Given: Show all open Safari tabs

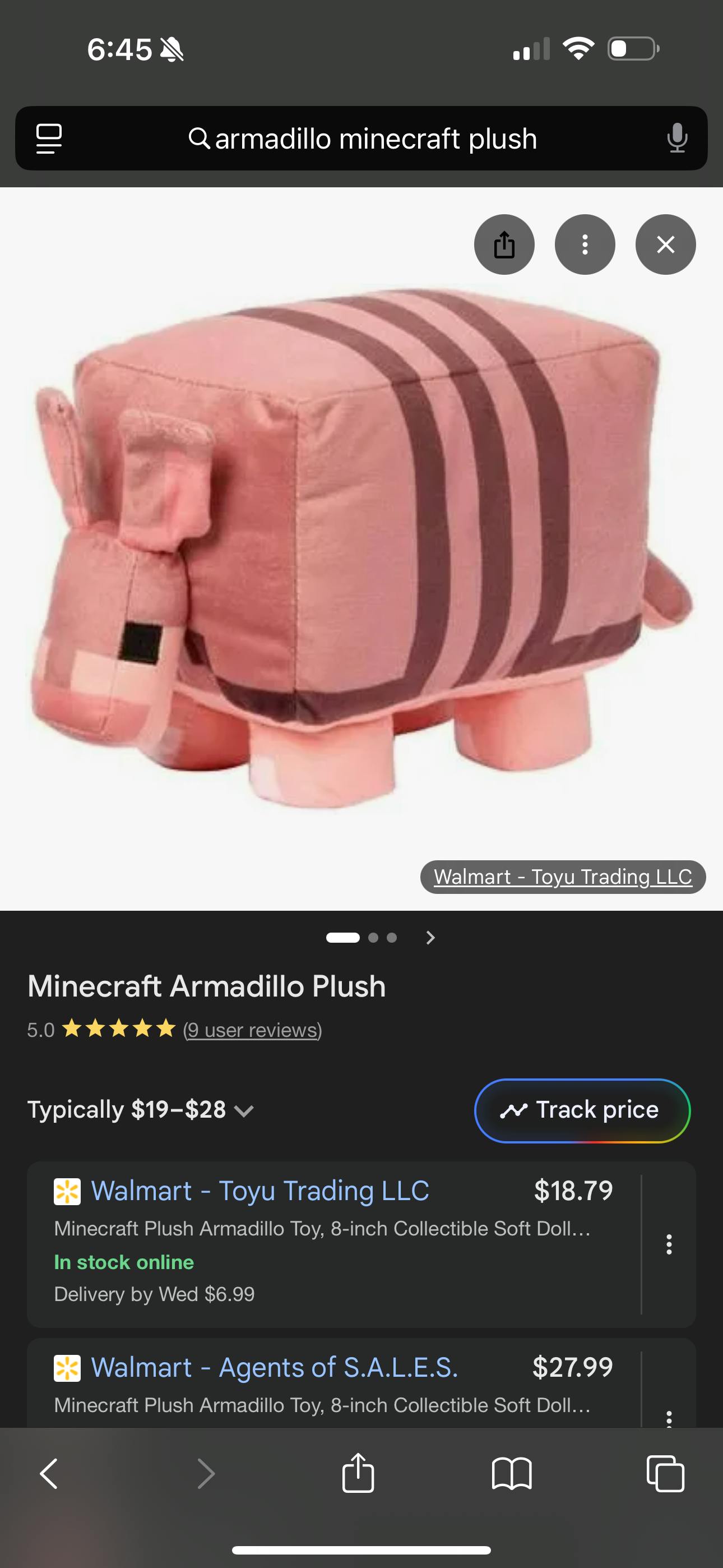Looking at the screenshot, I should [665, 1474].
